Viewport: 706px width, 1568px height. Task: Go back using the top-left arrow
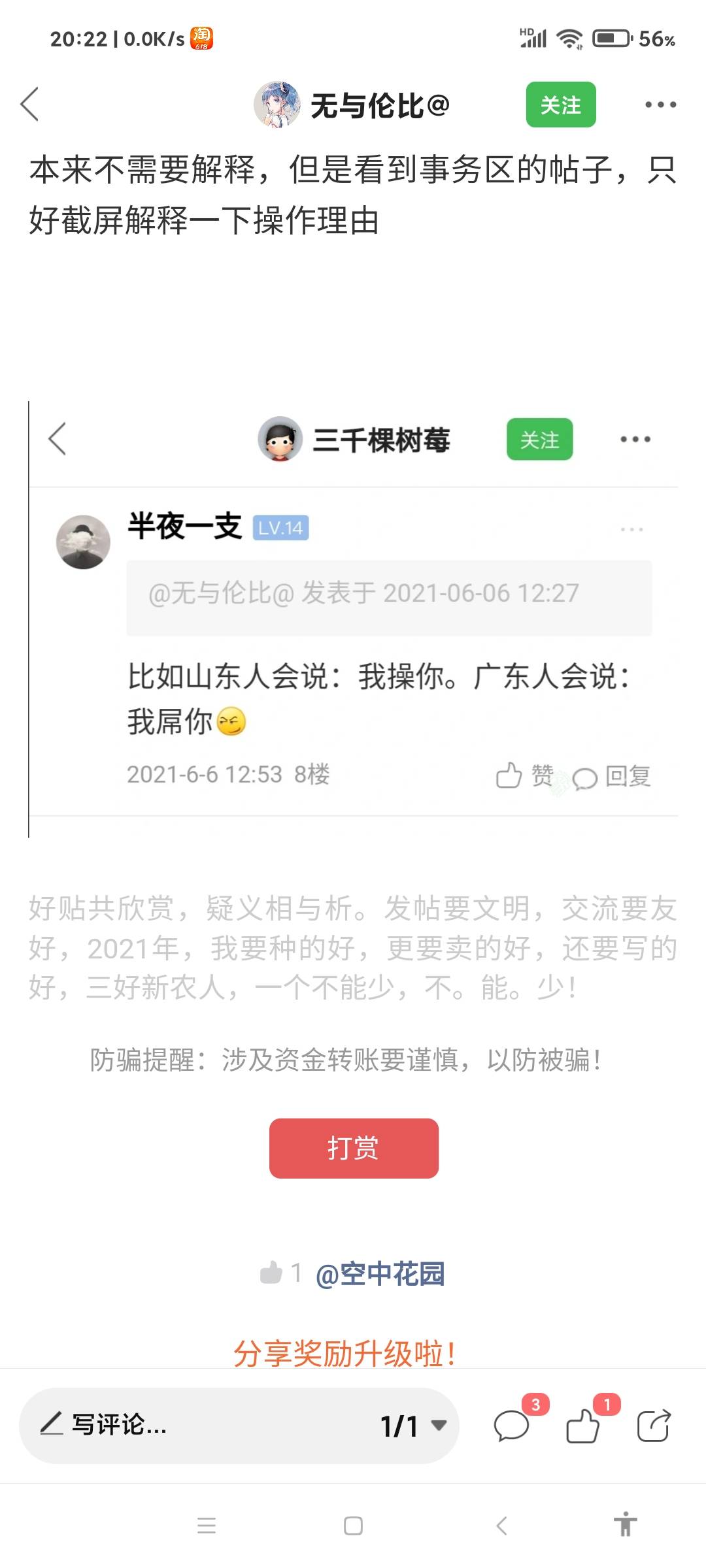pos(30,105)
